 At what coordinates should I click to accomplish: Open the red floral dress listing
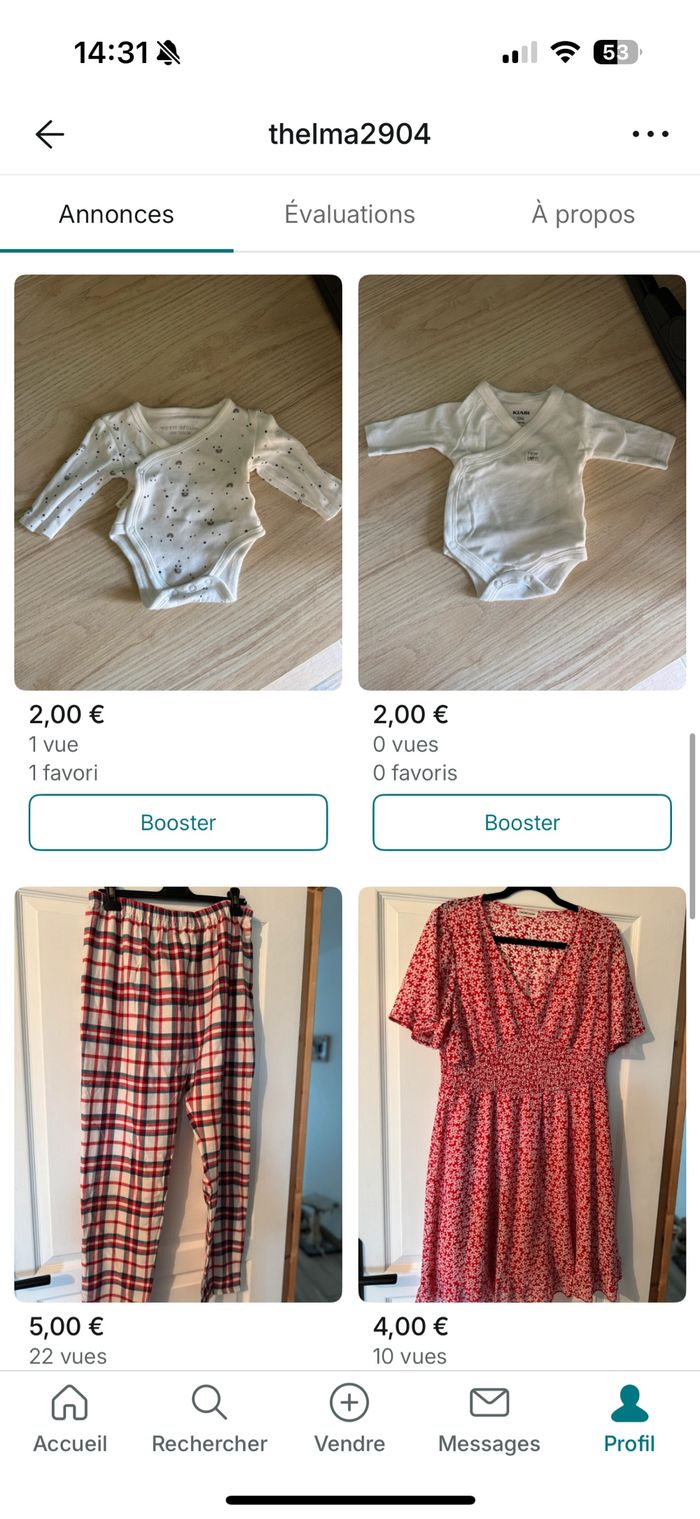click(522, 1094)
